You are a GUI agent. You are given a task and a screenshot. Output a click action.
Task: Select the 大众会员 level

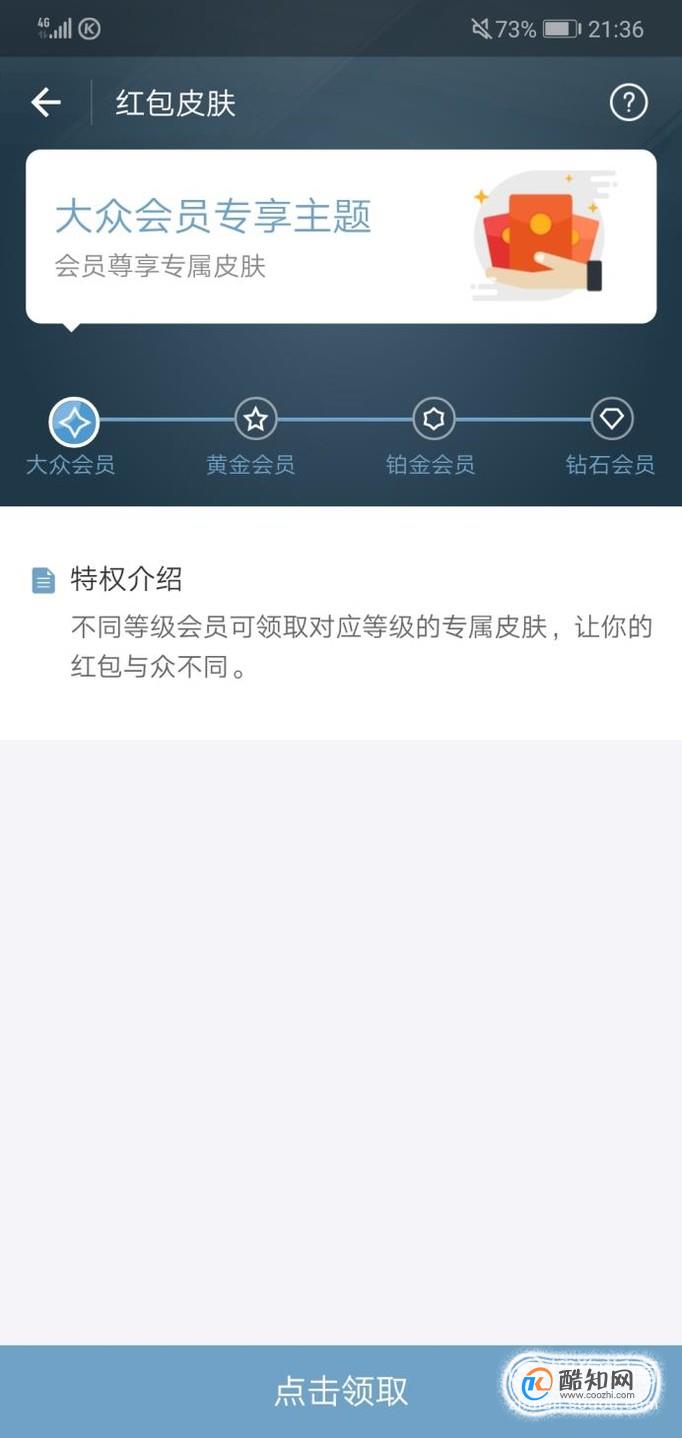pyautogui.click(x=74, y=422)
